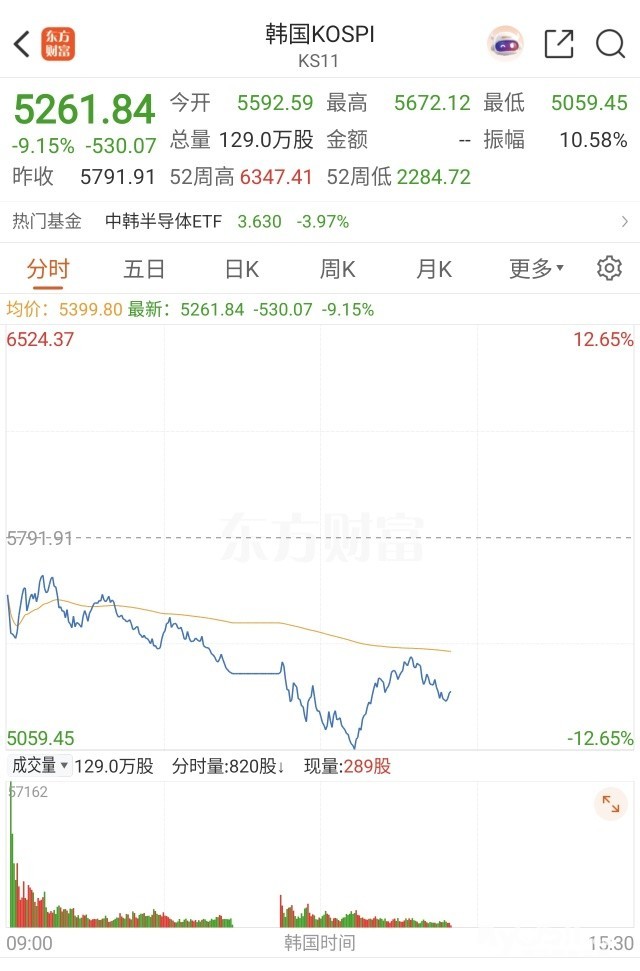640x971 pixels.
Task: Switch to the 日K chart
Action: 242,269
